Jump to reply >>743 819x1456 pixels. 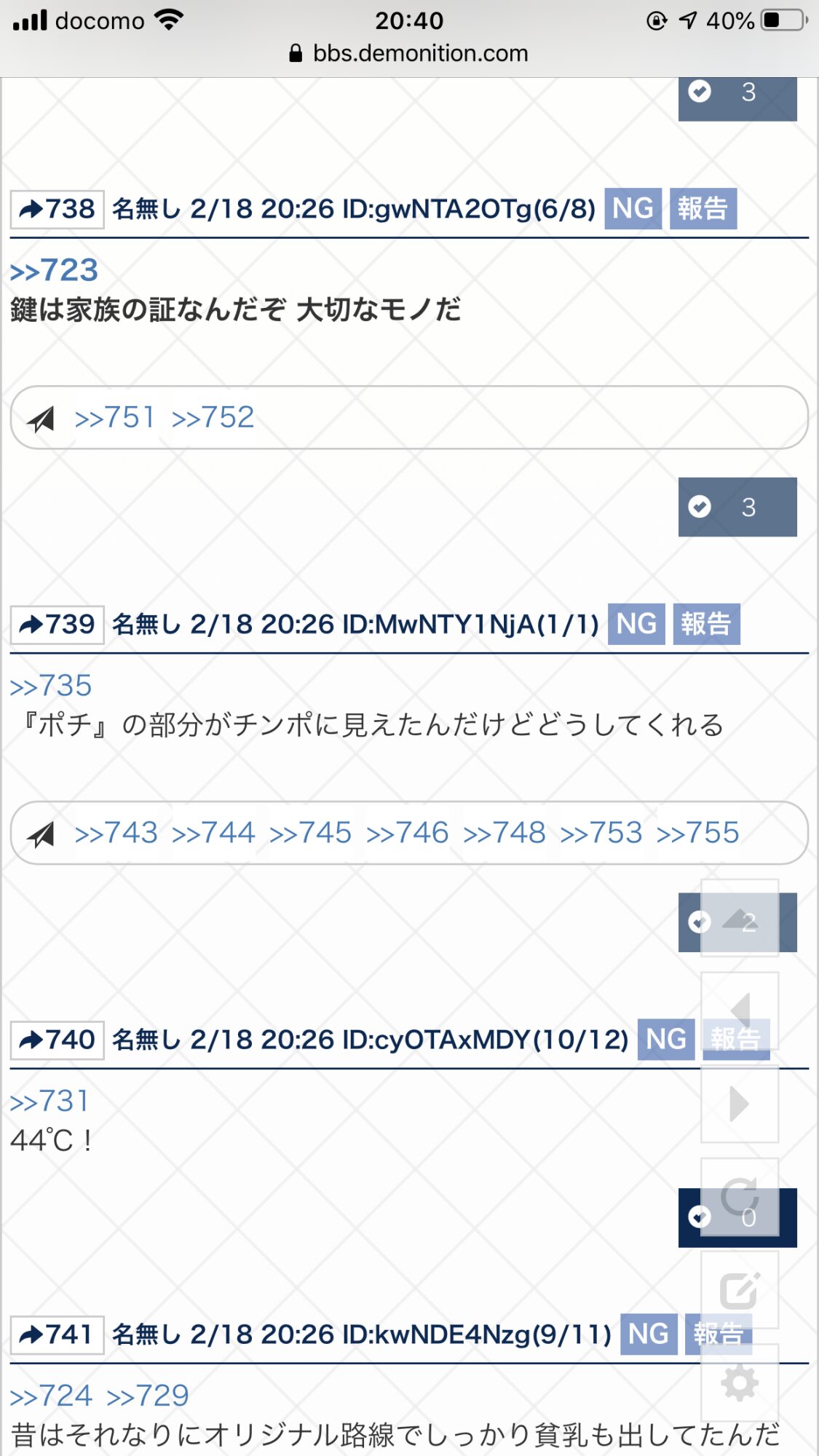[x=116, y=833]
